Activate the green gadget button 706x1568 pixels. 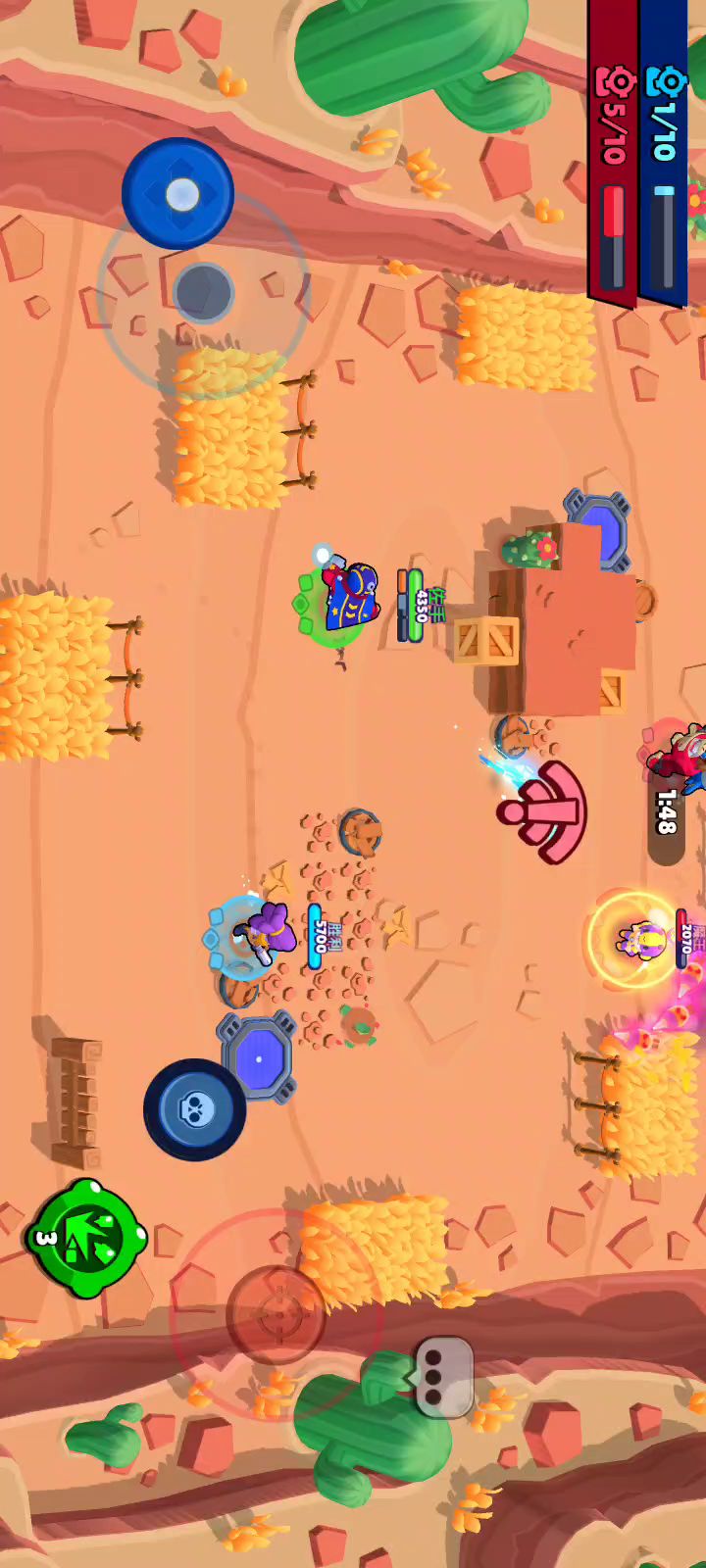click(x=87, y=1238)
